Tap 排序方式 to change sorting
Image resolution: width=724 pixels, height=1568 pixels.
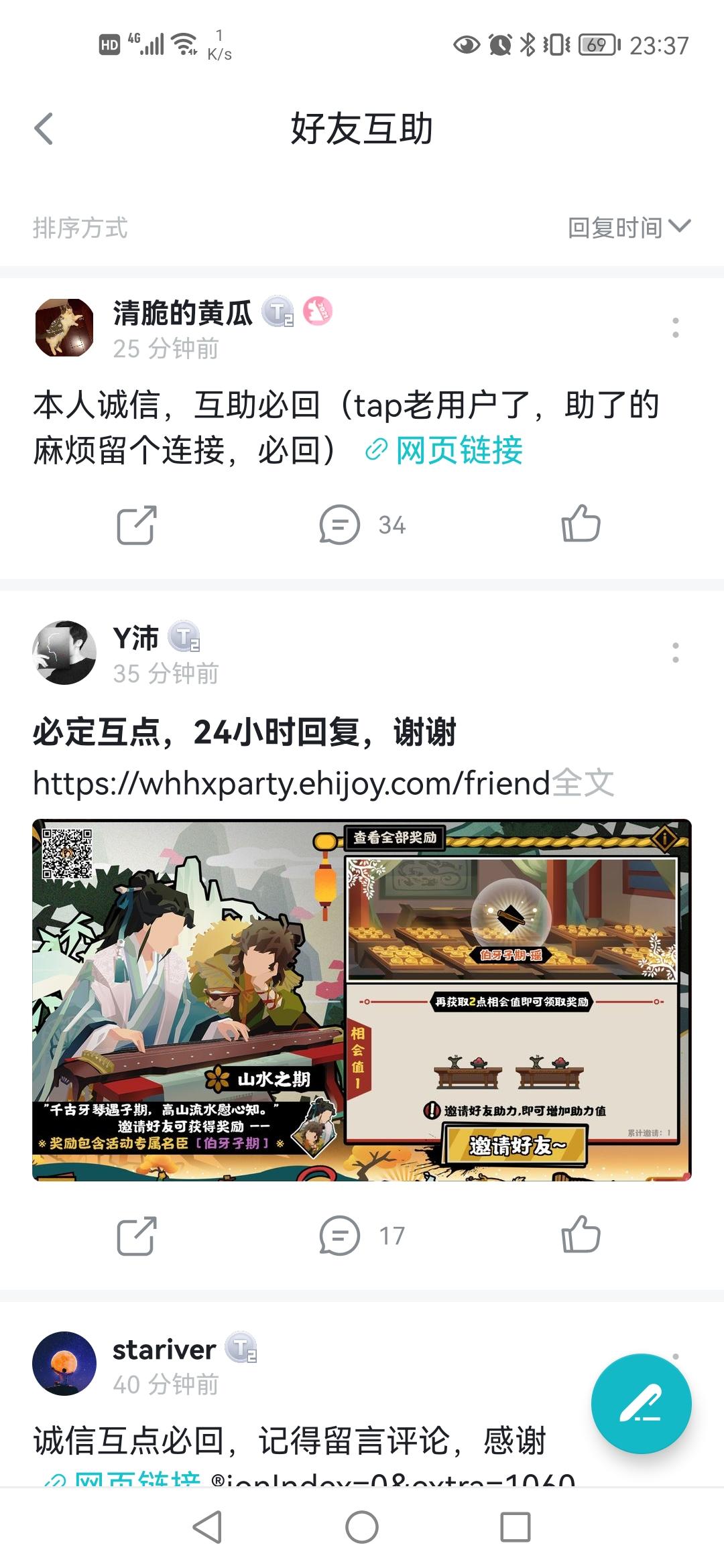[x=80, y=228]
